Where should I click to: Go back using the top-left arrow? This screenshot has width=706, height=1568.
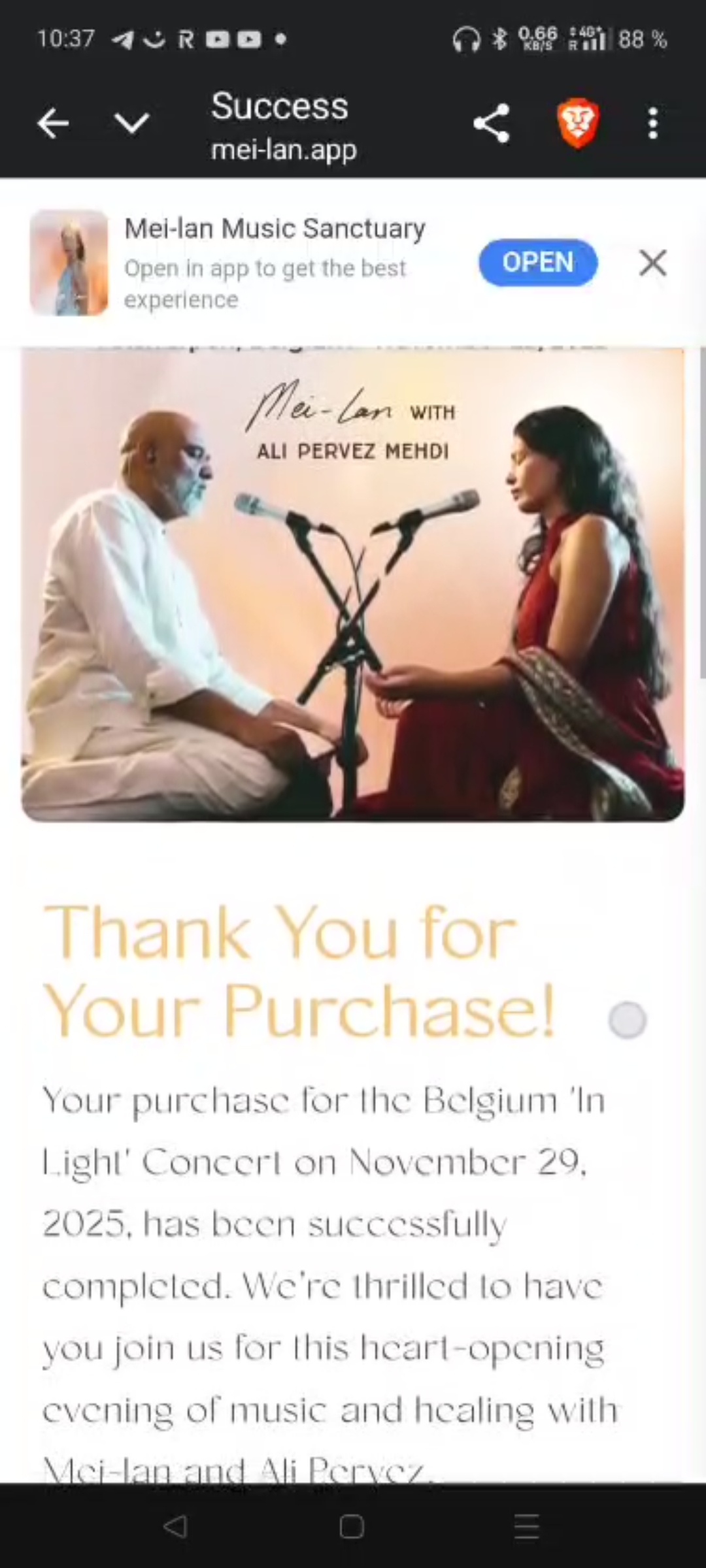[53, 123]
